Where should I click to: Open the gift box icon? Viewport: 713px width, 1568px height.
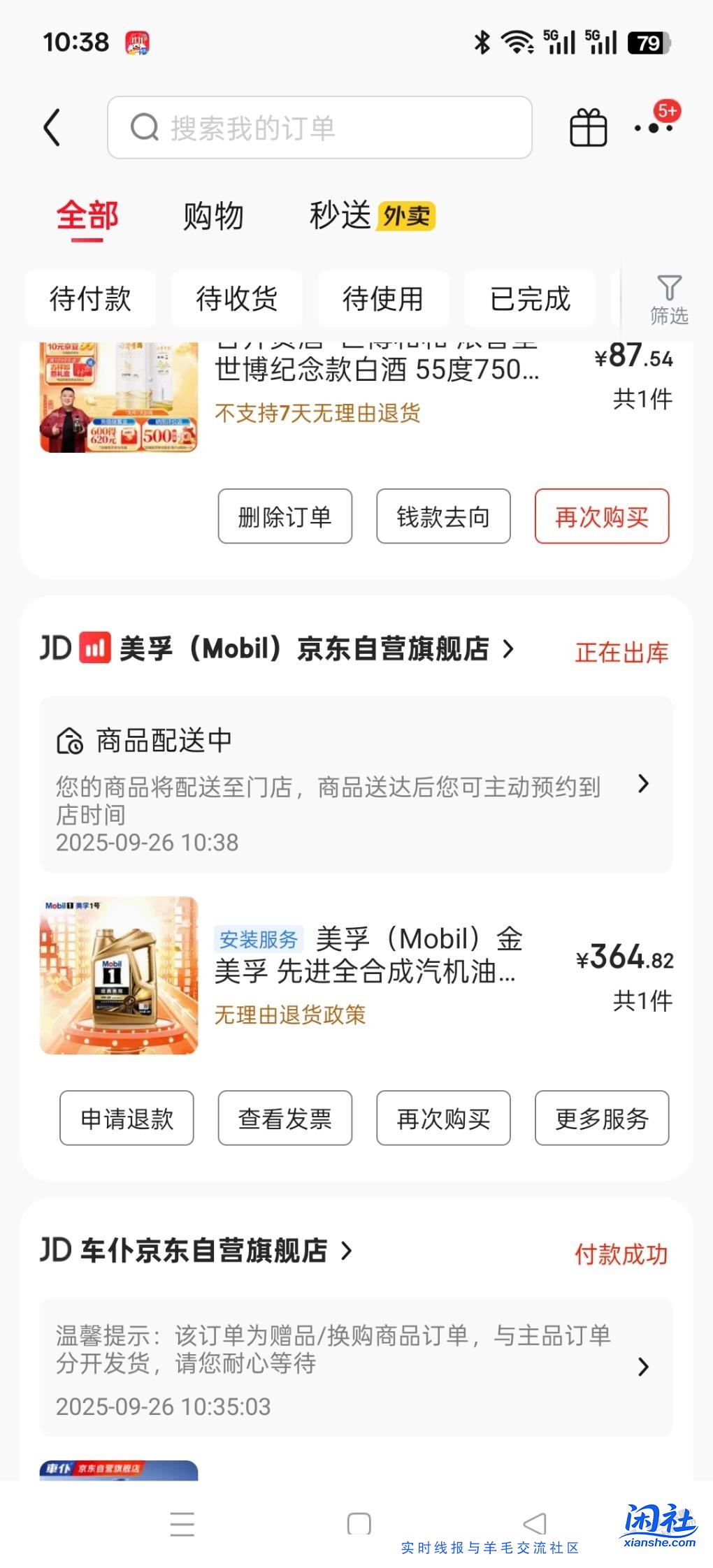(x=588, y=128)
